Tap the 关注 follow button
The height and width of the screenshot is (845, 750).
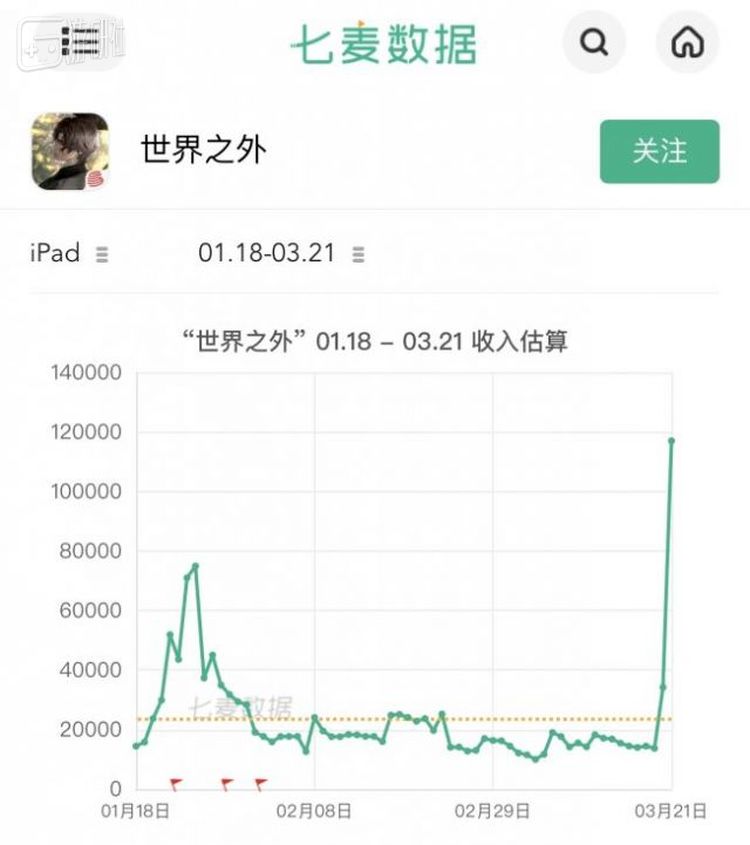coord(658,152)
